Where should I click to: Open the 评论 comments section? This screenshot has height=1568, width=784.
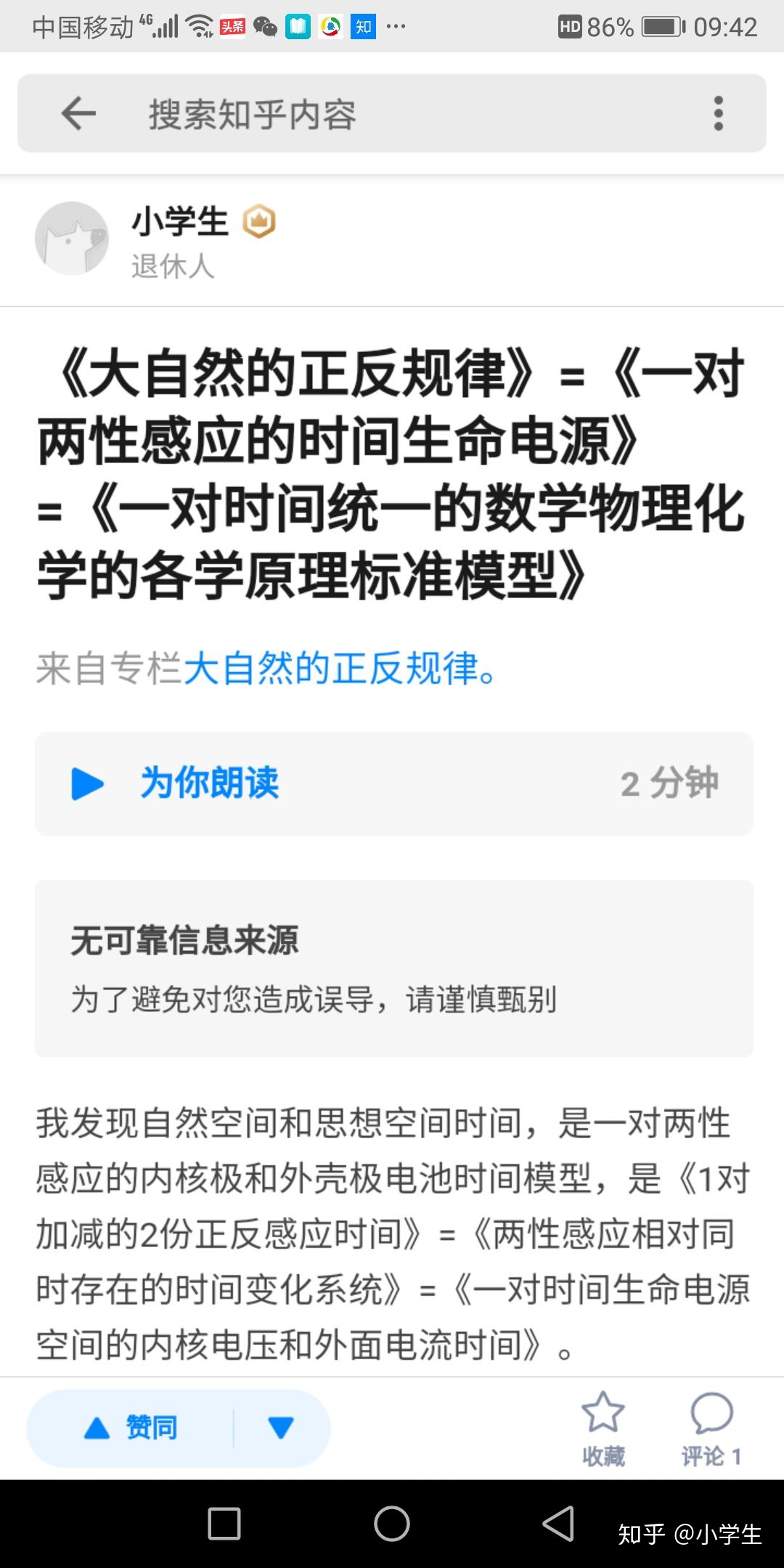click(x=711, y=1428)
